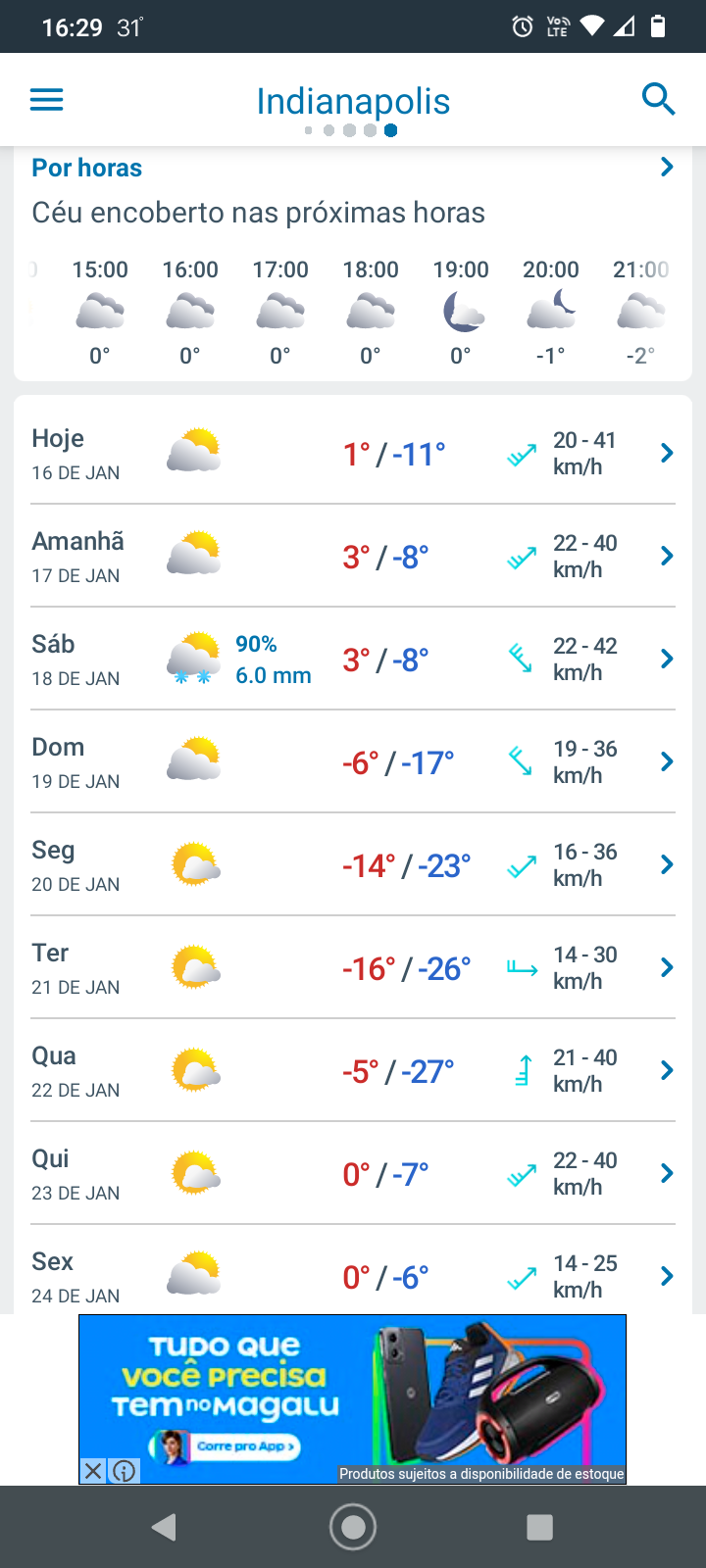706x1568 pixels.
Task: Close the Magalu advertisement
Action: (92, 1471)
